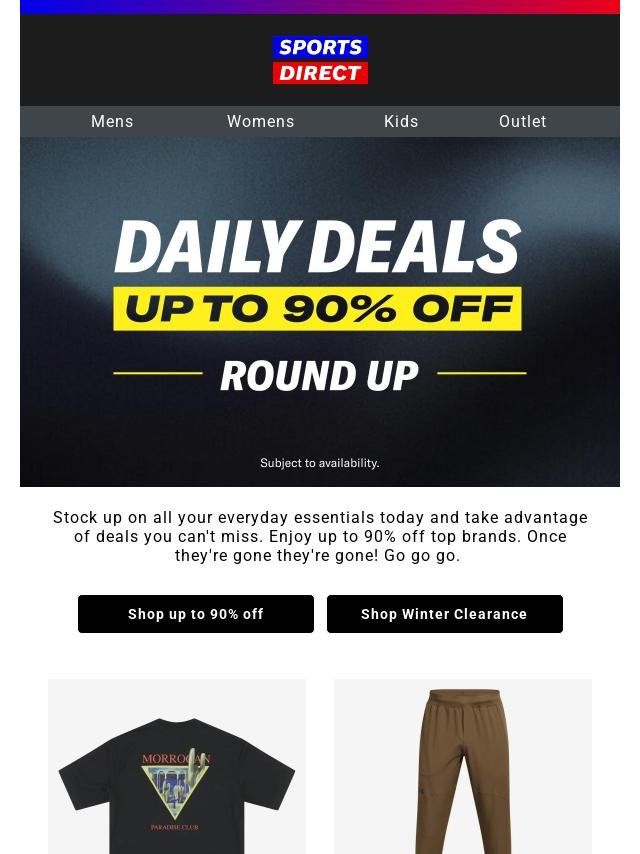The image size is (640, 854).
Task: Open the Daily Deals Round Up banner
Action: [x=320, y=312]
